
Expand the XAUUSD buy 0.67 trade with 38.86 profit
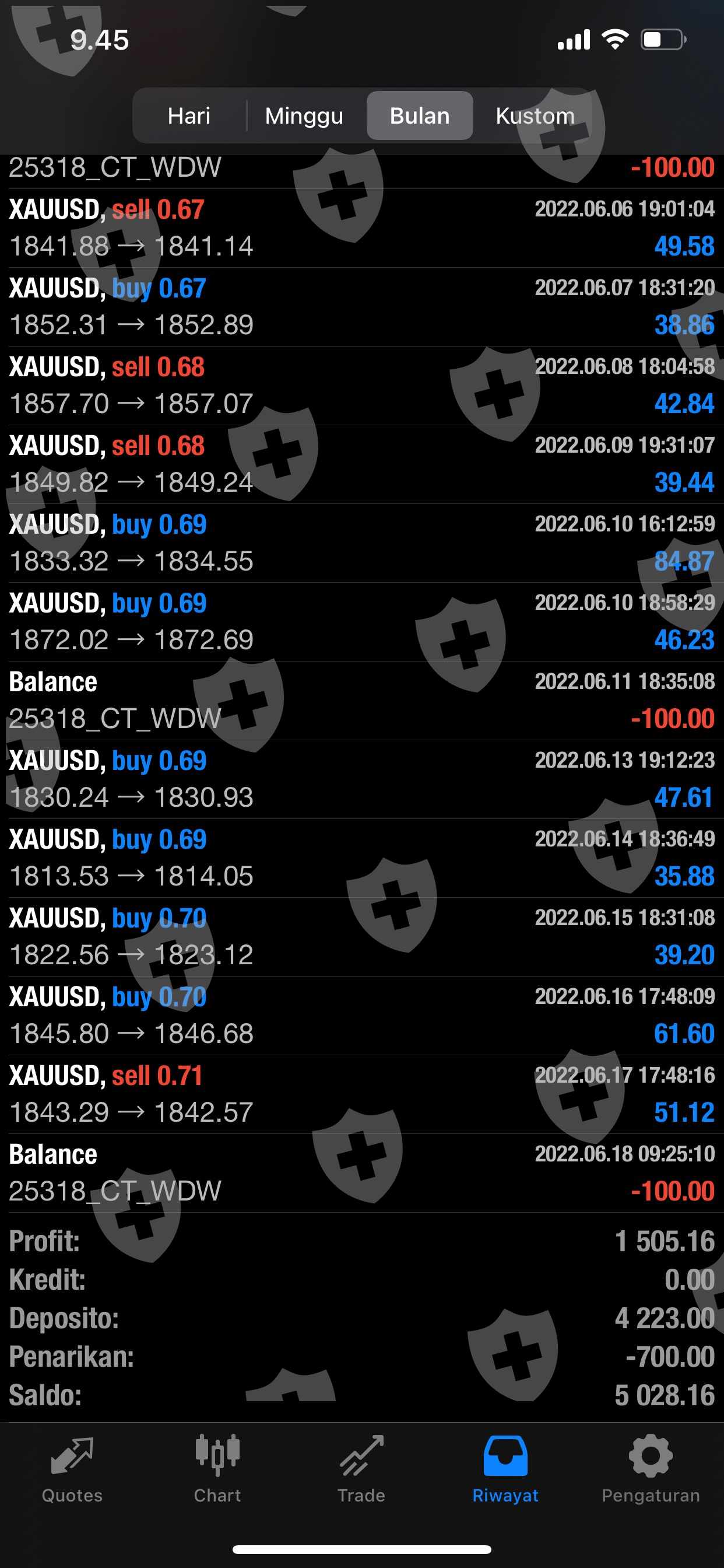[x=361, y=306]
